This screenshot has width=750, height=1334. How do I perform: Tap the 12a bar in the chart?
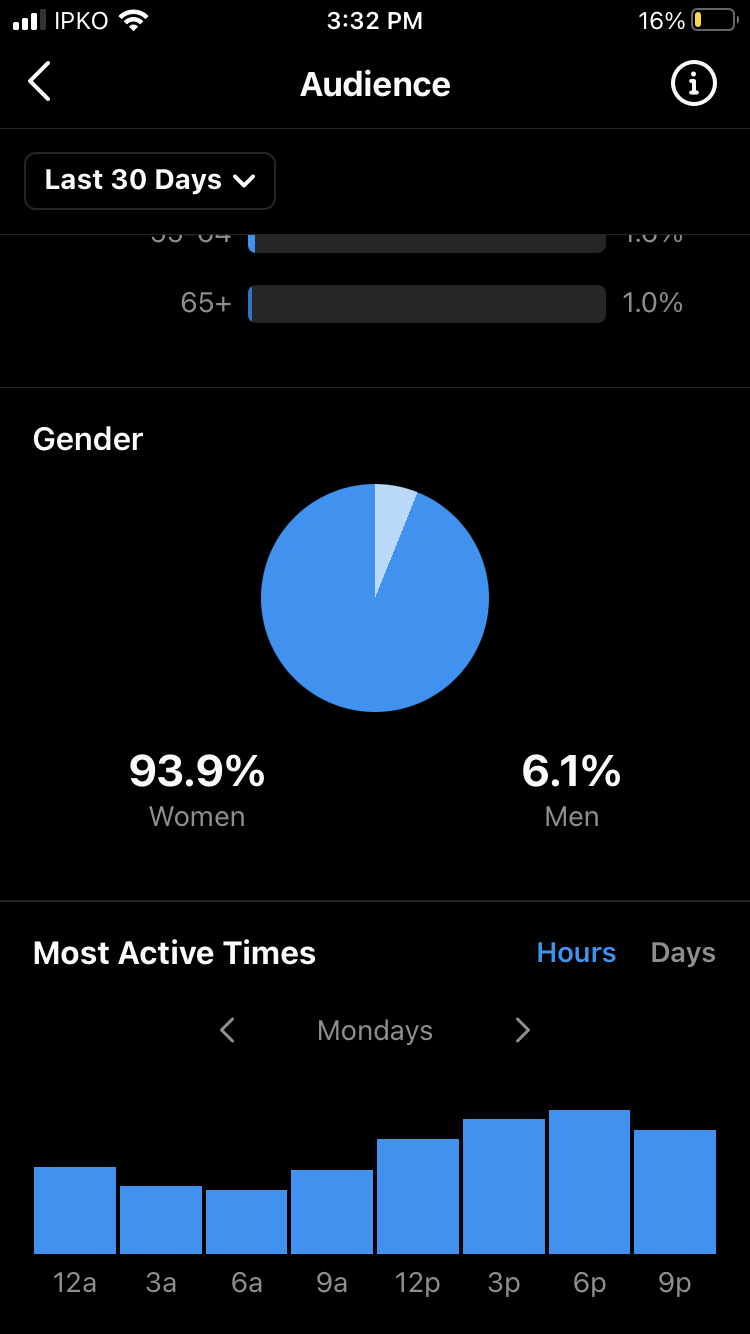coord(75,1210)
